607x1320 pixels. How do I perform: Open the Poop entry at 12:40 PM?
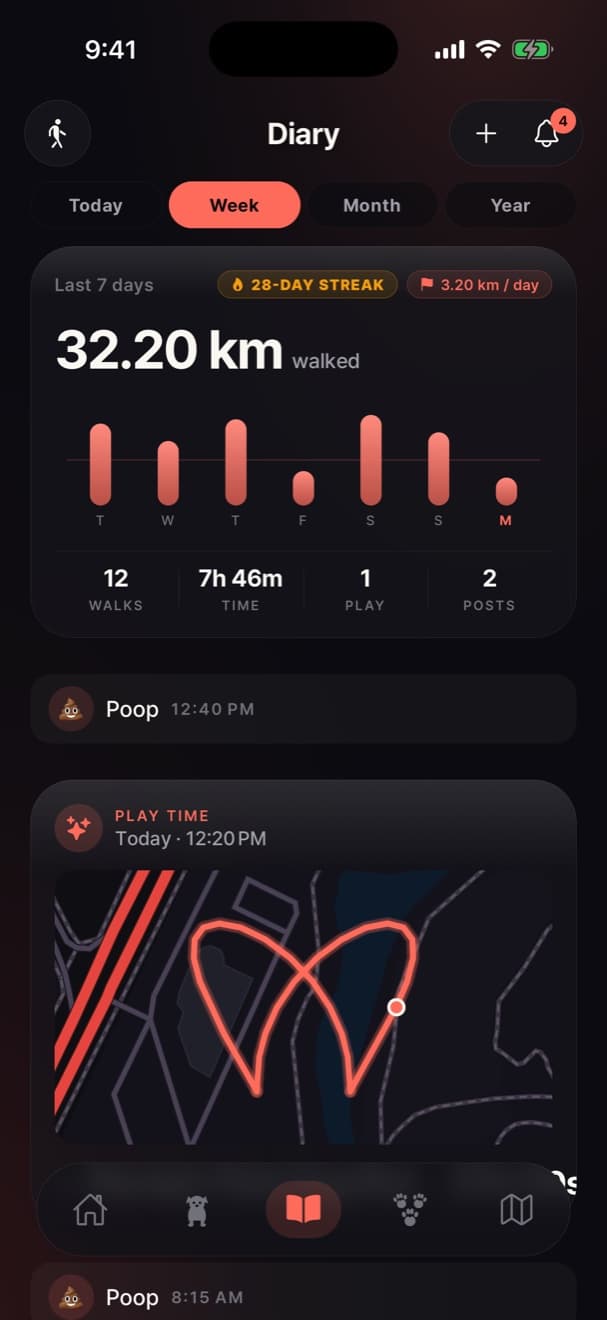pos(303,709)
